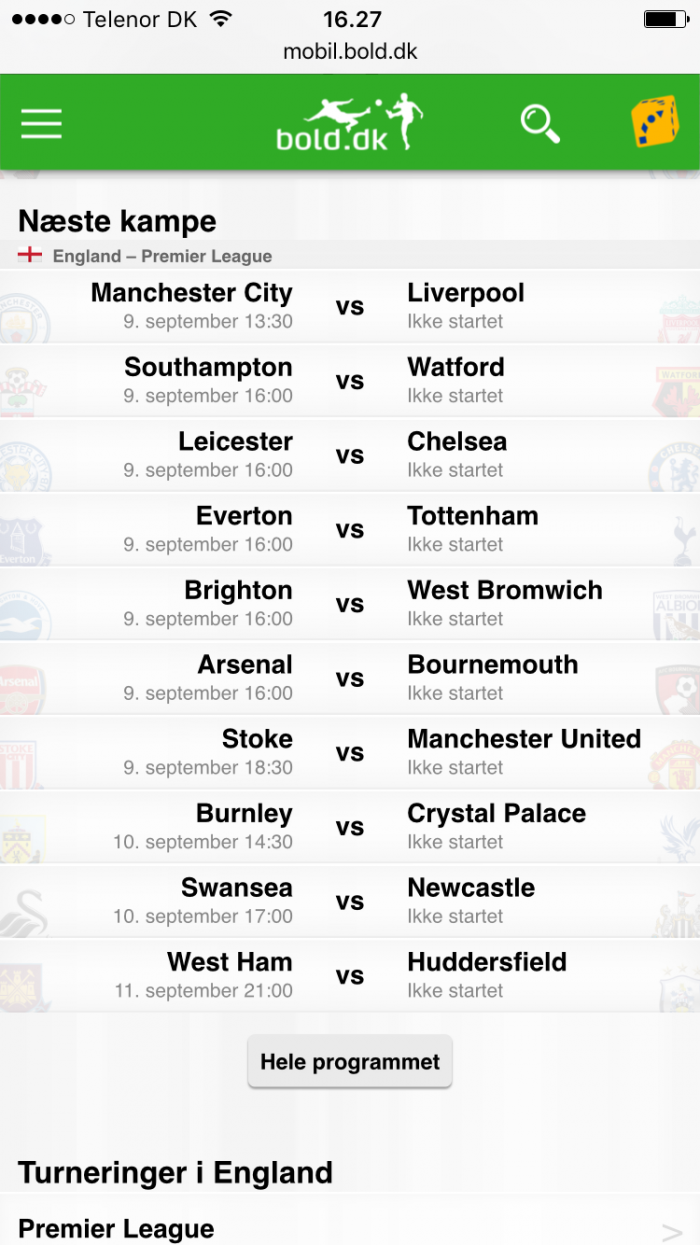Open the hamburger menu
Image resolution: width=700 pixels, height=1245 pixels.
pos(41,123)
